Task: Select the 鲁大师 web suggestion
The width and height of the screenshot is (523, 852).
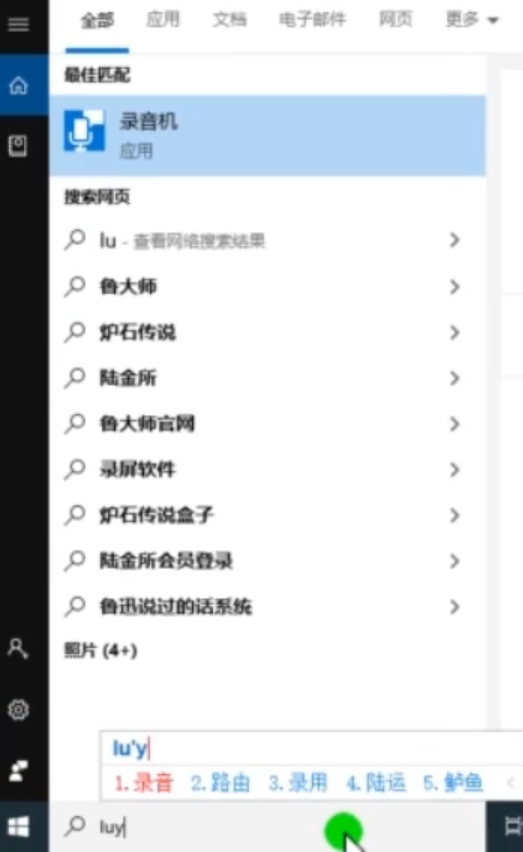Action: click(x=267, y=286)
